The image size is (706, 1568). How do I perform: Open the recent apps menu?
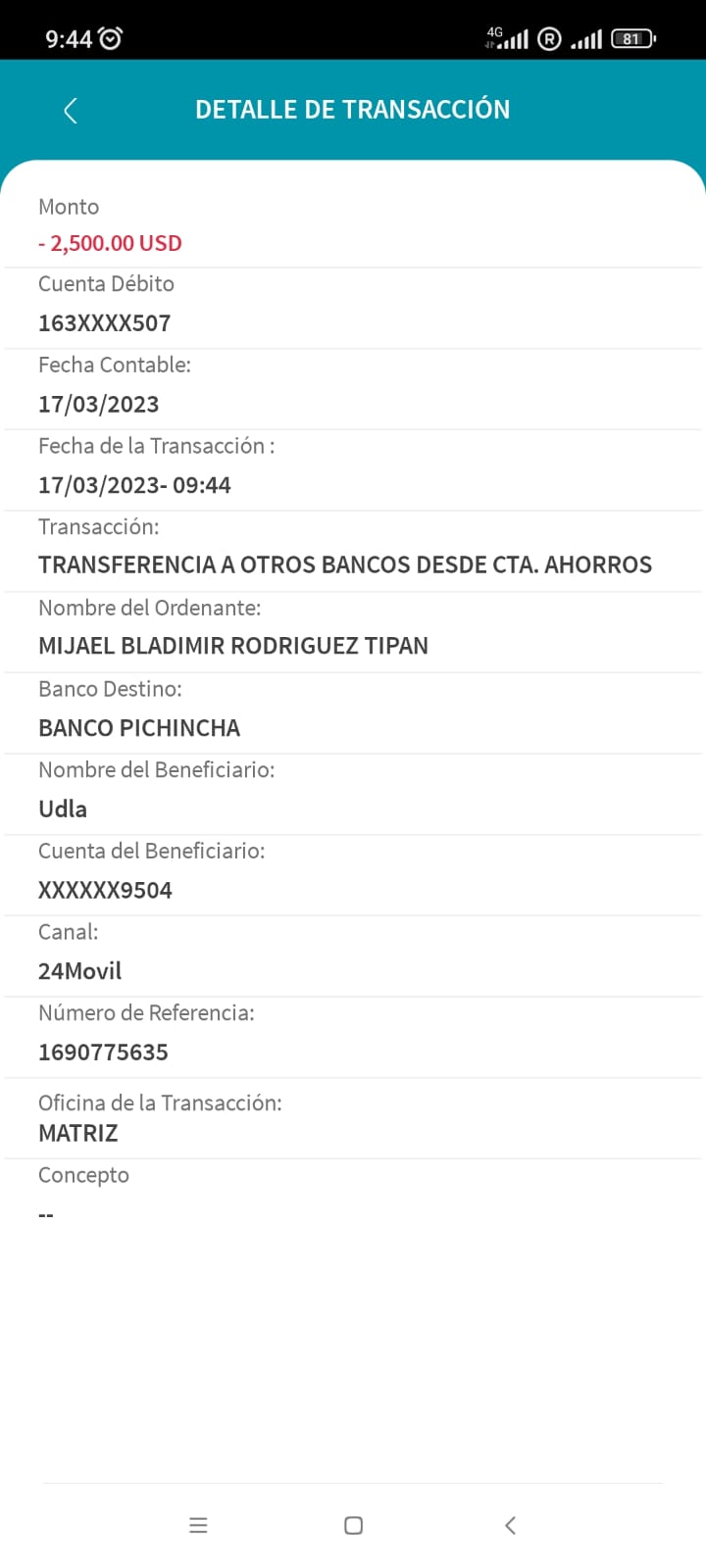[x=198, y=1525]
